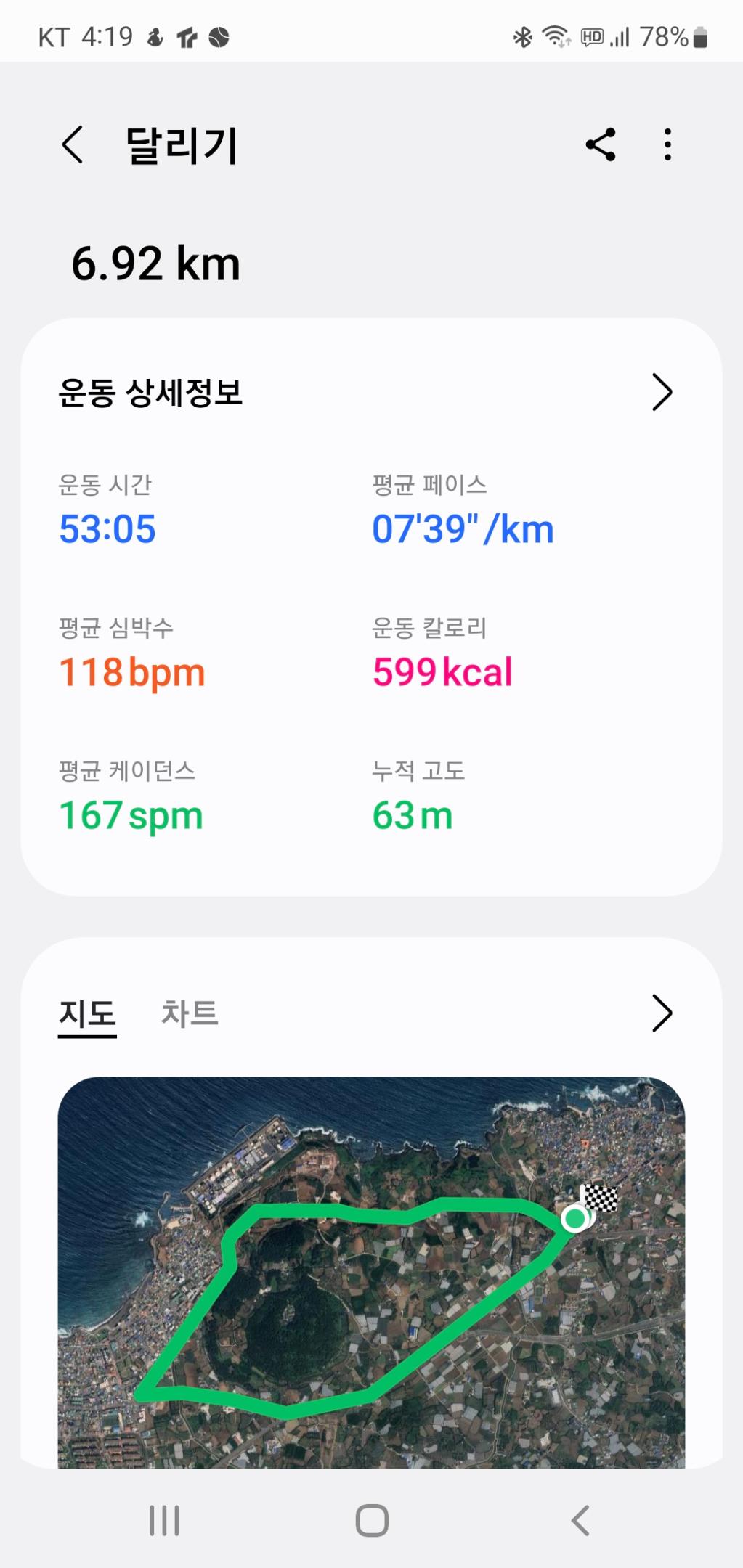
Task: Go back from the 달리기 screen
Action: pyautogui.click(x=73, y=144)
